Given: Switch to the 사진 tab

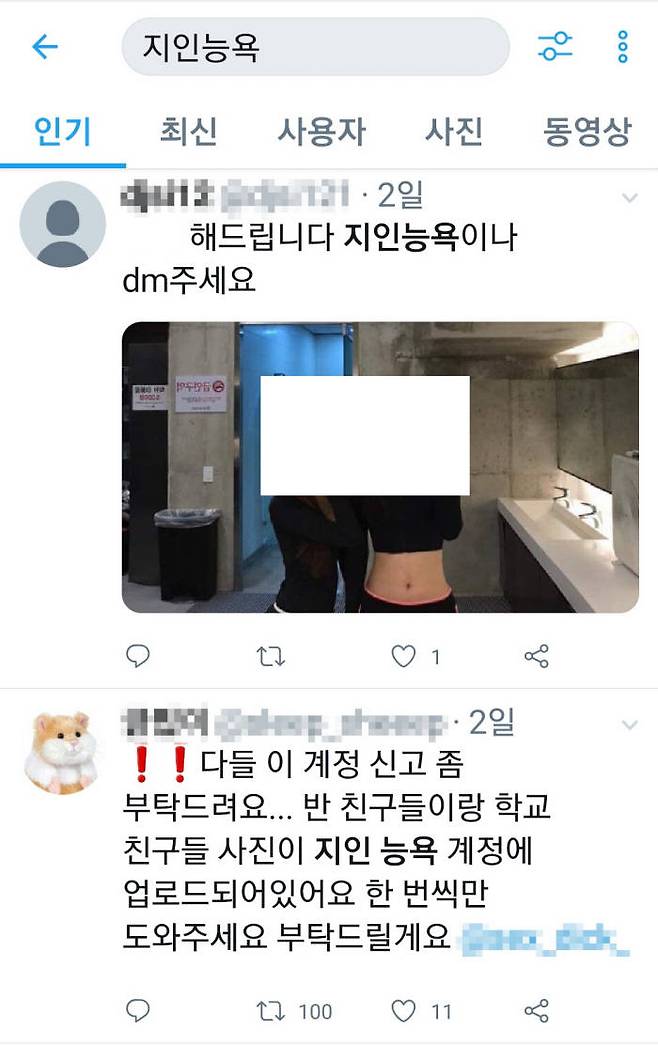Looking at the screenshot, I should pyautogui.click(x=453, y=131).
